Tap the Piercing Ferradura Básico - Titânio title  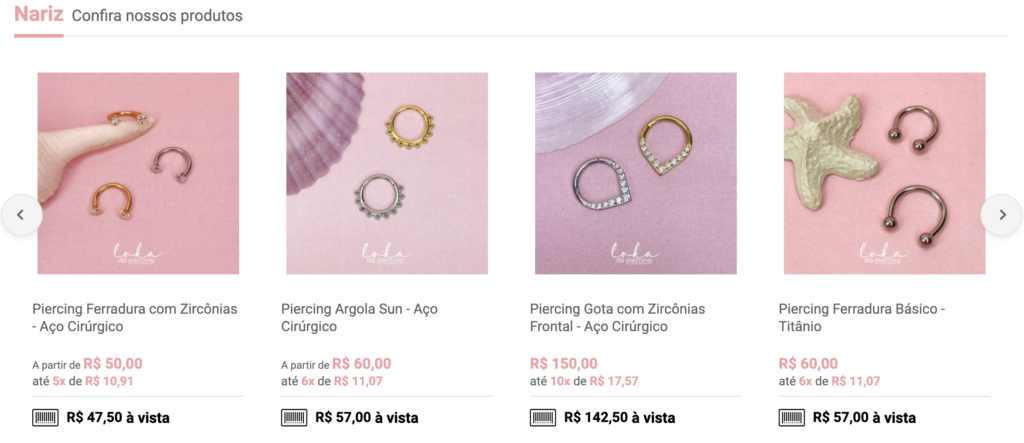pyautogui.click(x=861, y=317)
